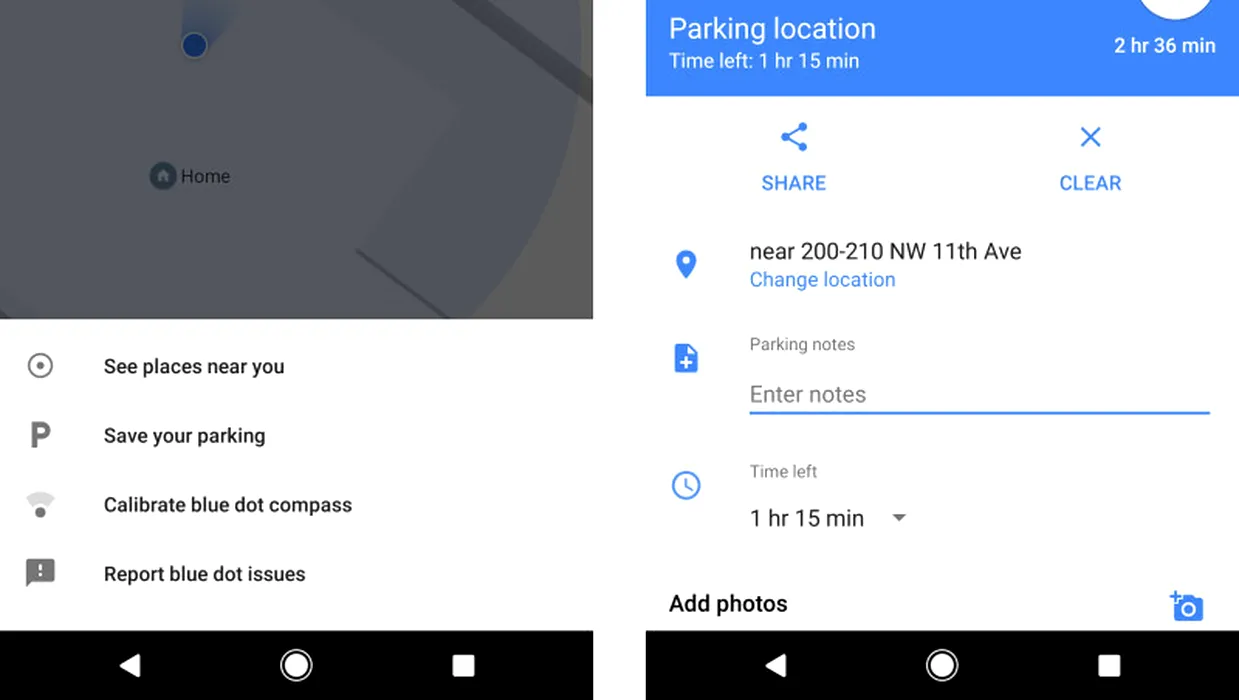The height and width of the screenshot is (700, 1239).
Task: Choose Calibrate blue dot compass
Action: coord(227,505)
